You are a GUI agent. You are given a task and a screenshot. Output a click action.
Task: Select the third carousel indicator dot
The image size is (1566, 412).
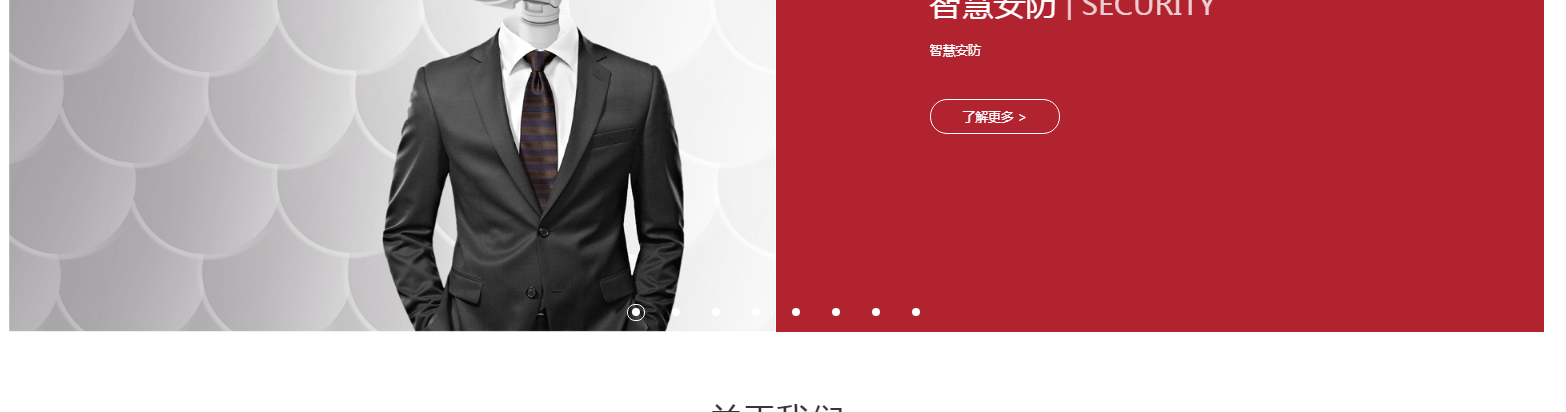(x=716, y=312)
